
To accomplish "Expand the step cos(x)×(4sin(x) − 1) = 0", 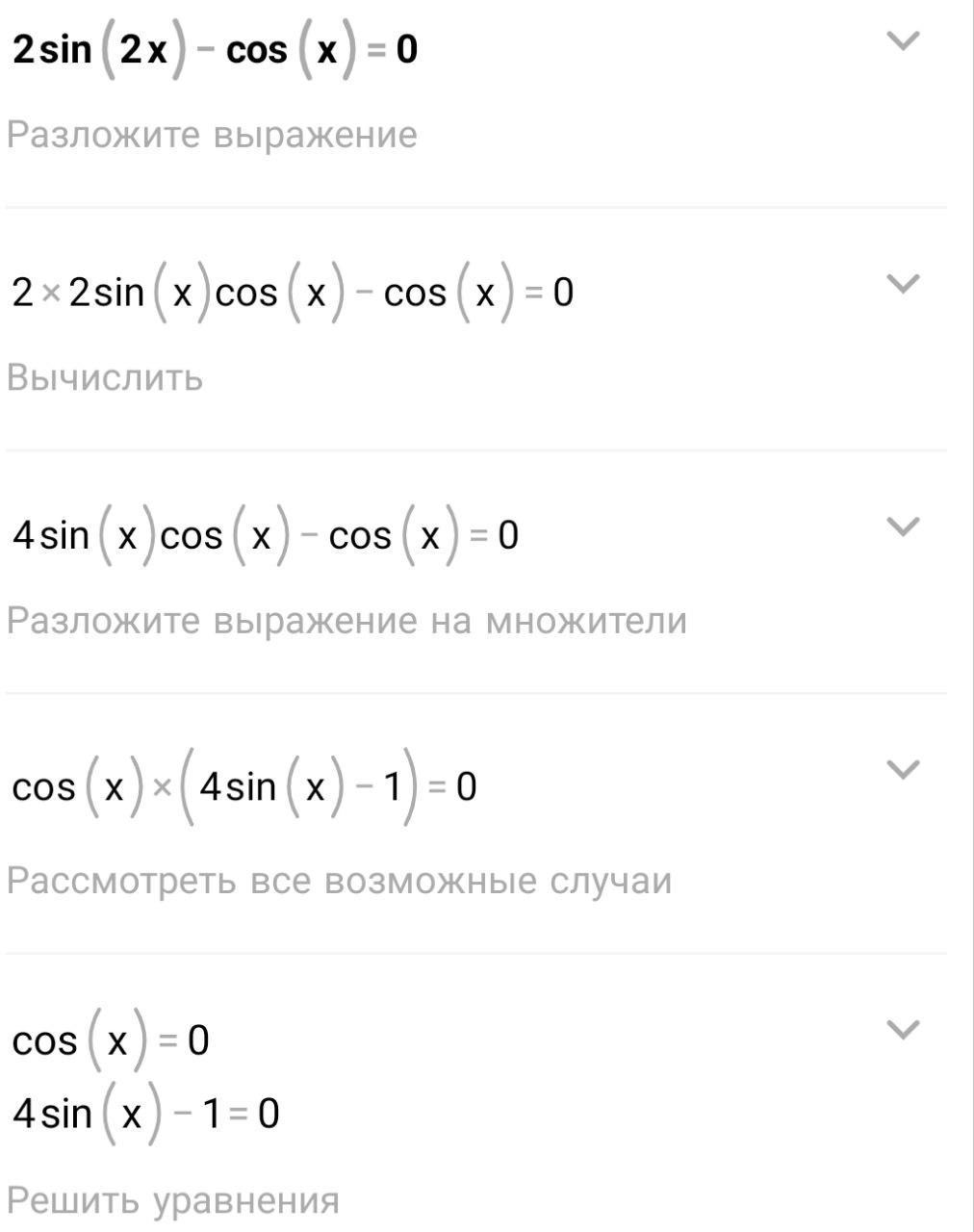I will pos(902,769).
